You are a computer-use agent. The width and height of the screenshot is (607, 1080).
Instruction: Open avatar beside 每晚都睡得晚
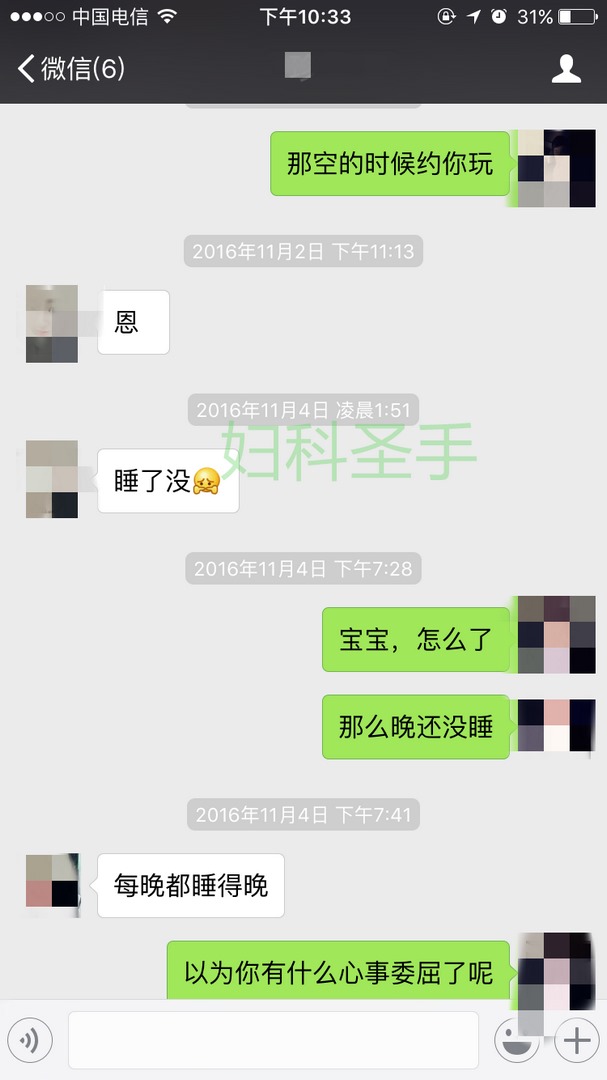coord(52,884)
